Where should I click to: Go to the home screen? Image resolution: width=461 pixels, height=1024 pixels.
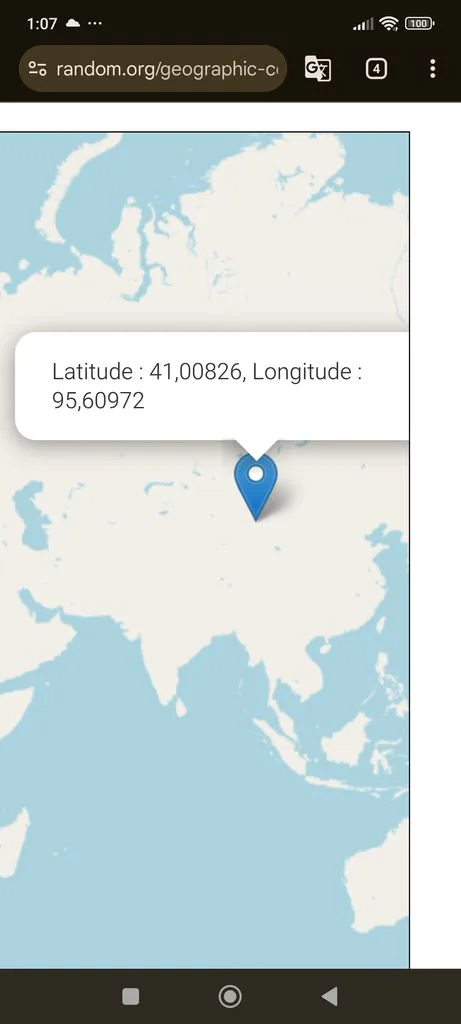pos(230,996)
